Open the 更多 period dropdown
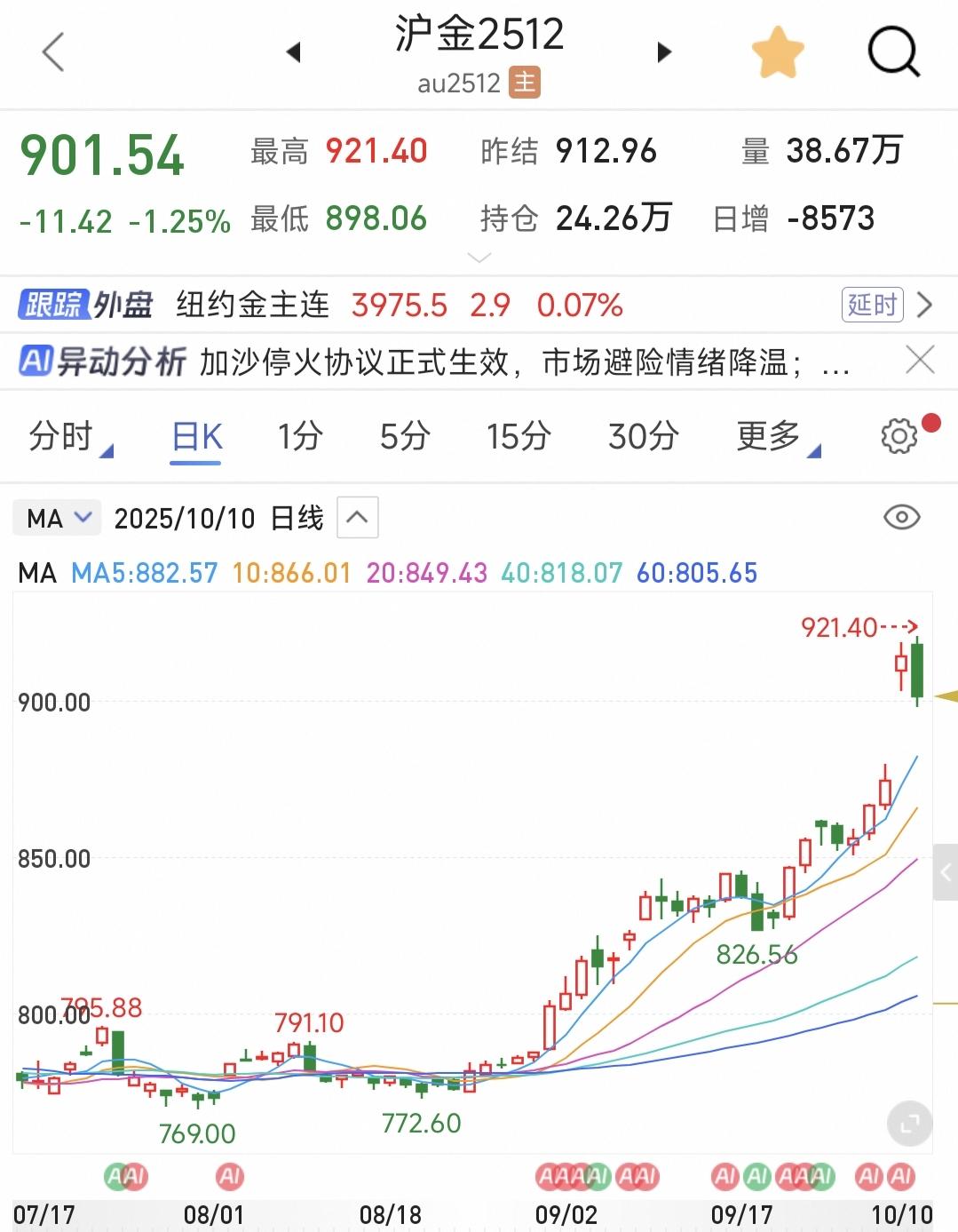958x1232 pixels. 771,436
